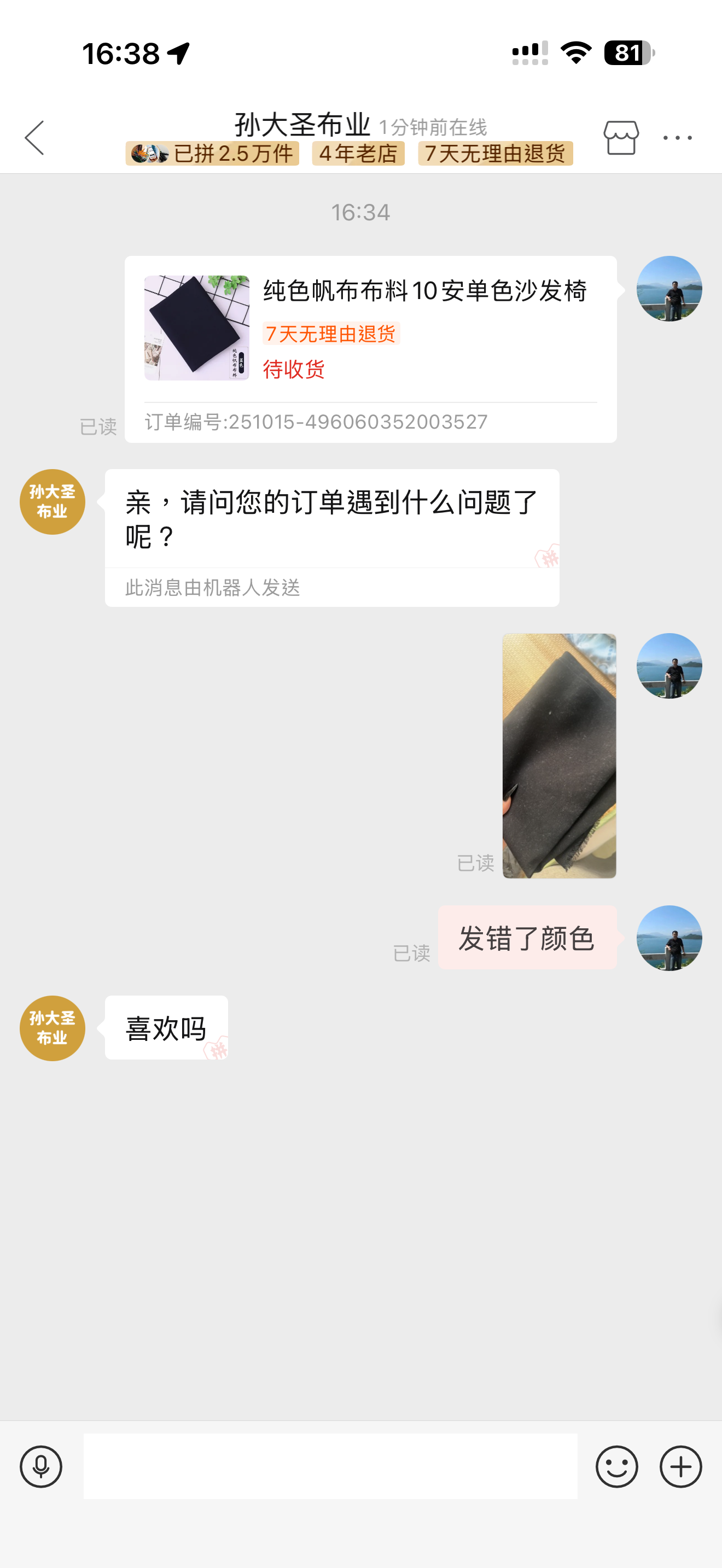Viewport: 722px width, 1568px height.
Task: Open the plus attachment options
Action: click(680, 1466)
